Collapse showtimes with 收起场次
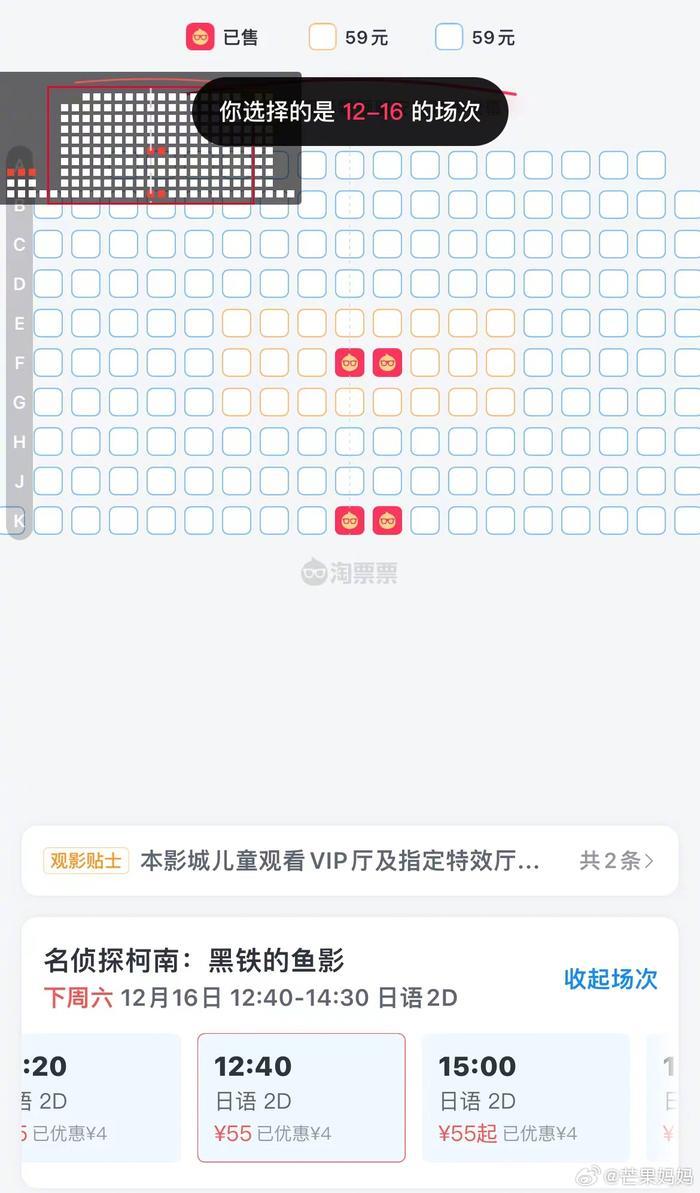This screenshot has height=1193, width=700. pyautogui.click(x=610, y=978)
